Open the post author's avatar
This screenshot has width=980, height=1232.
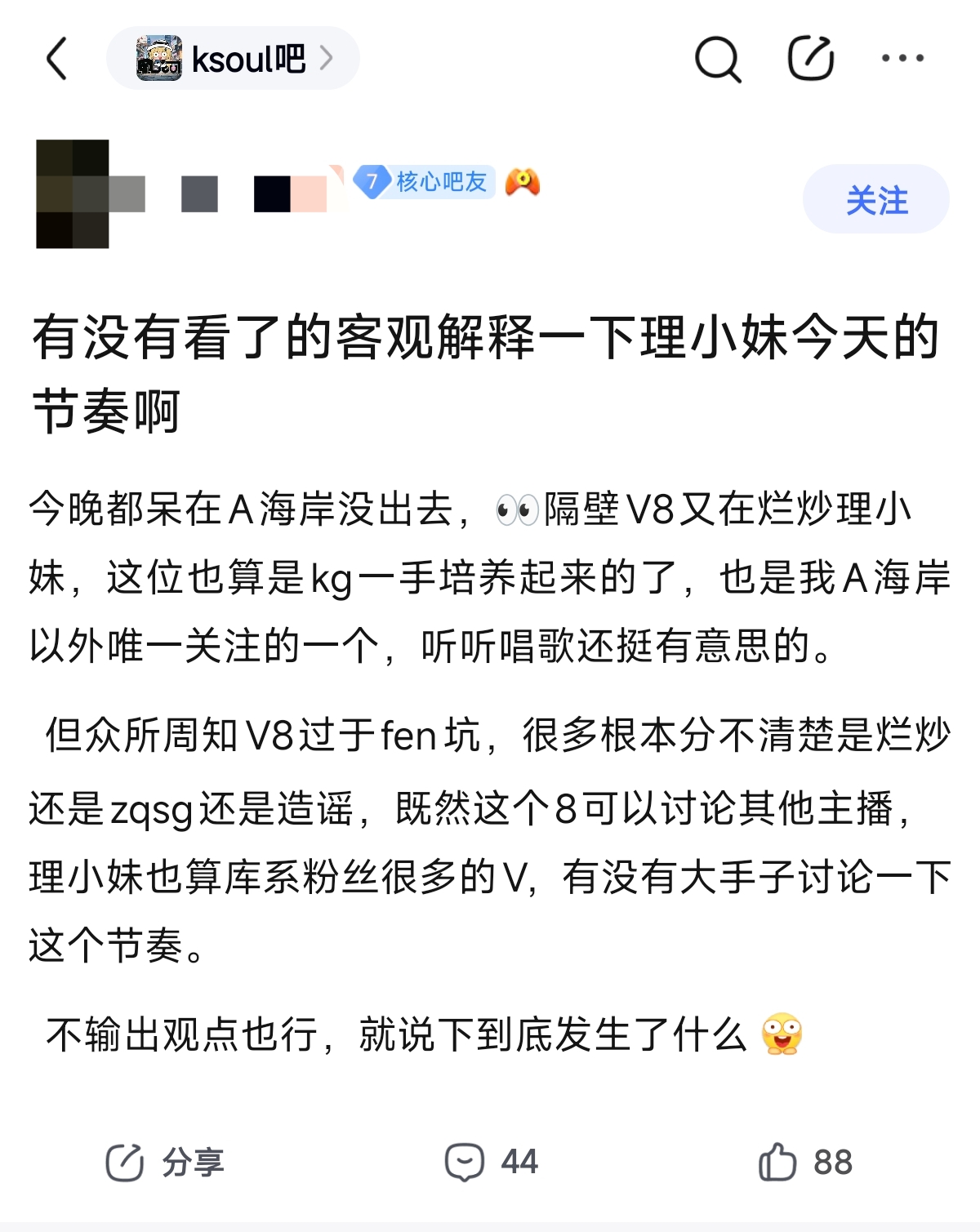pyautogui.click(x=73, y=194)
